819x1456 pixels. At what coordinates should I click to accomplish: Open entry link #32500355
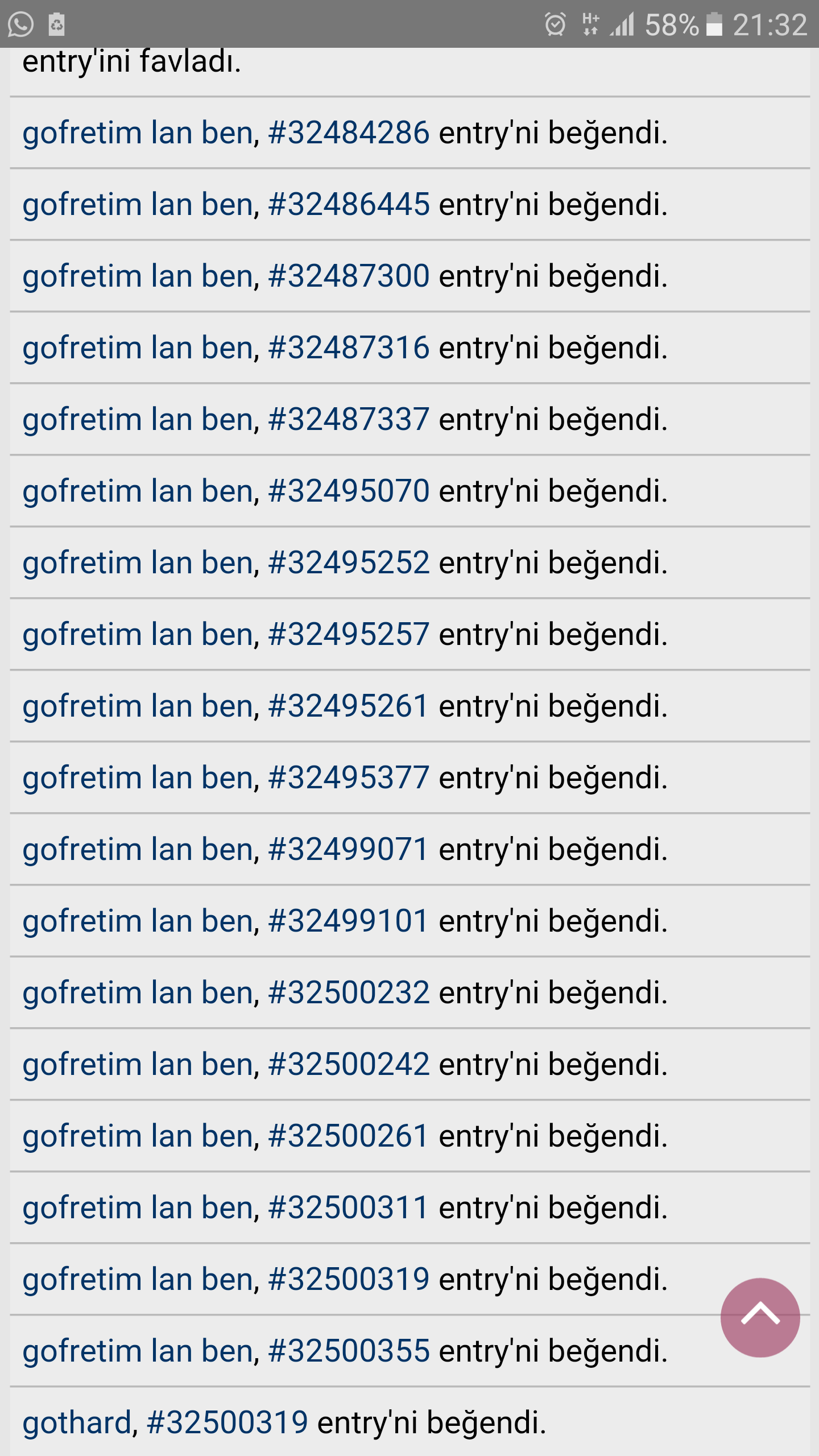349,1351
